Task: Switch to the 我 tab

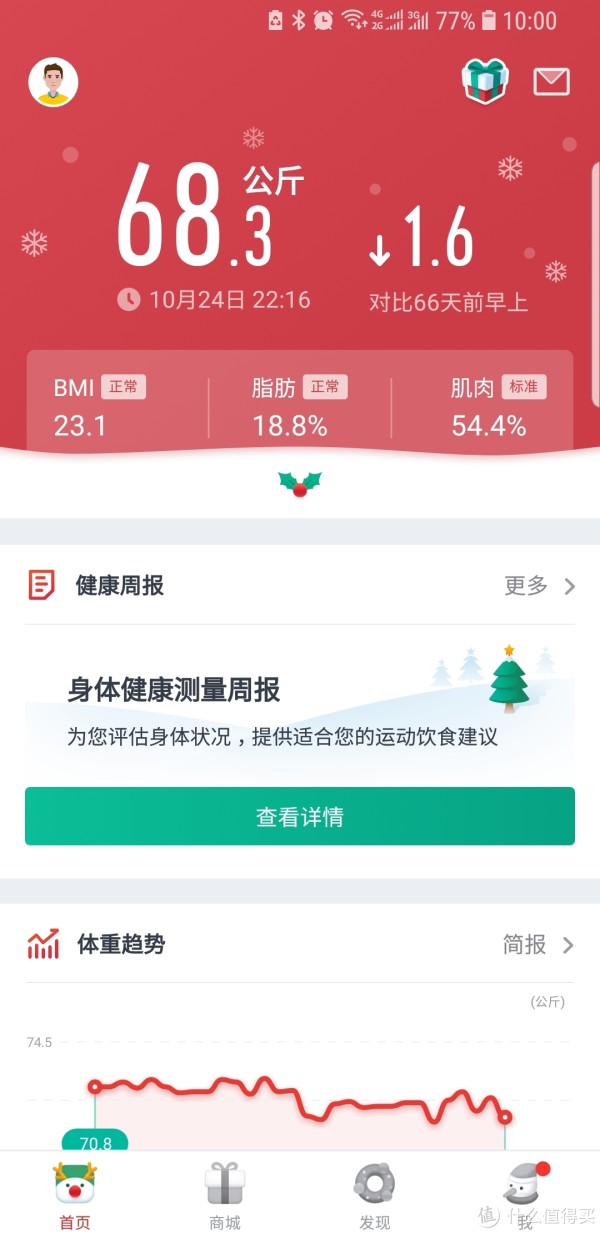Action: [525, 1195]
